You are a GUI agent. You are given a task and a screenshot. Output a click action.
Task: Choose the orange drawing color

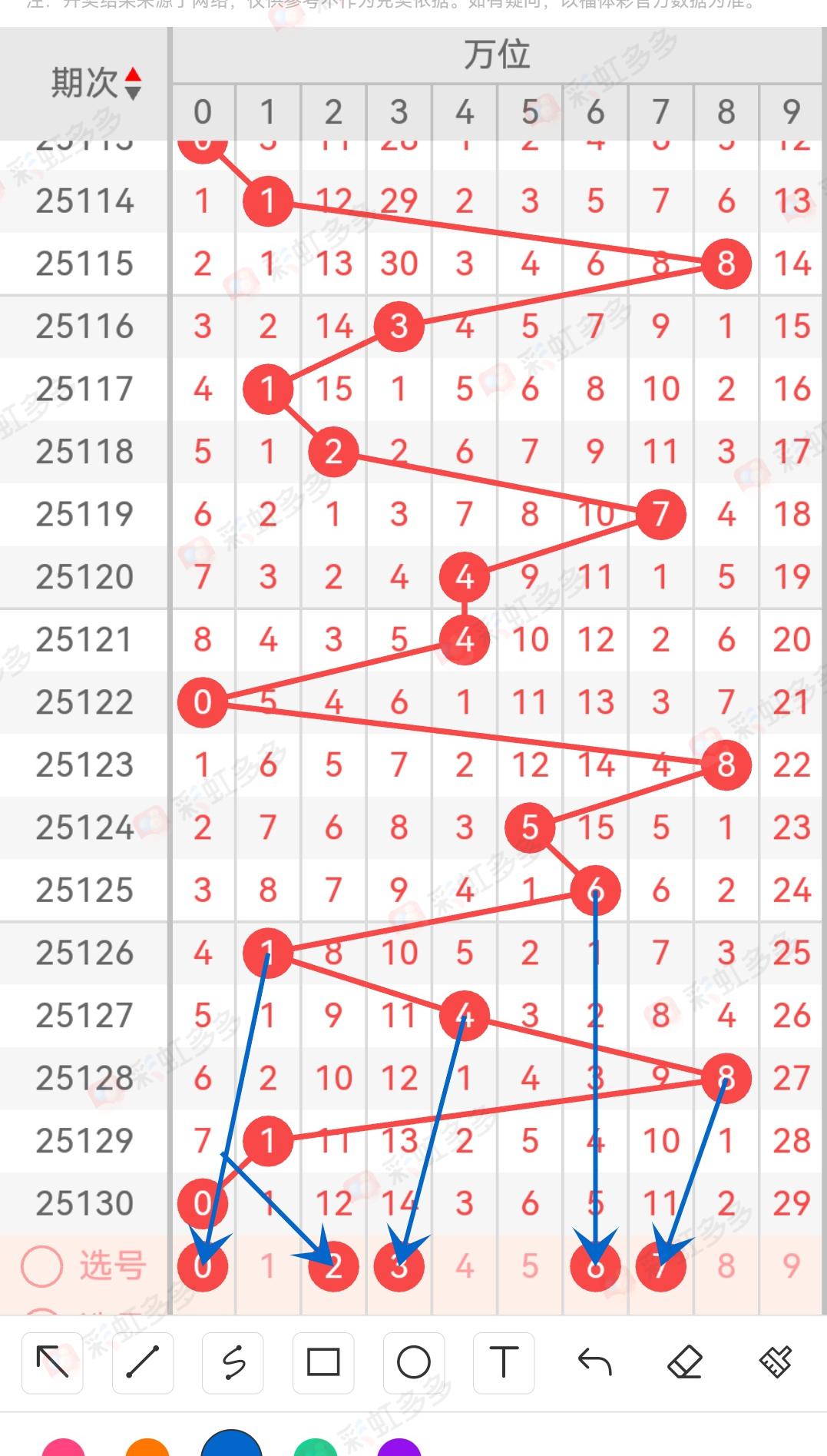click(147, 1448)
